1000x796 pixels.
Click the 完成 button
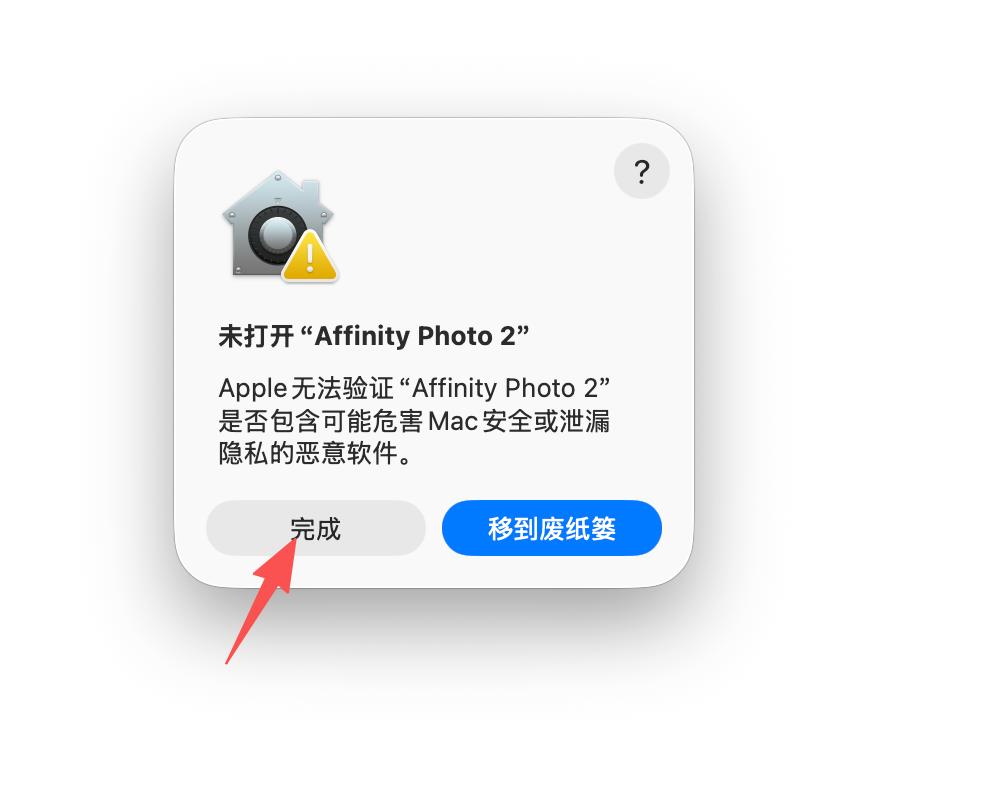tap(316, 528)
